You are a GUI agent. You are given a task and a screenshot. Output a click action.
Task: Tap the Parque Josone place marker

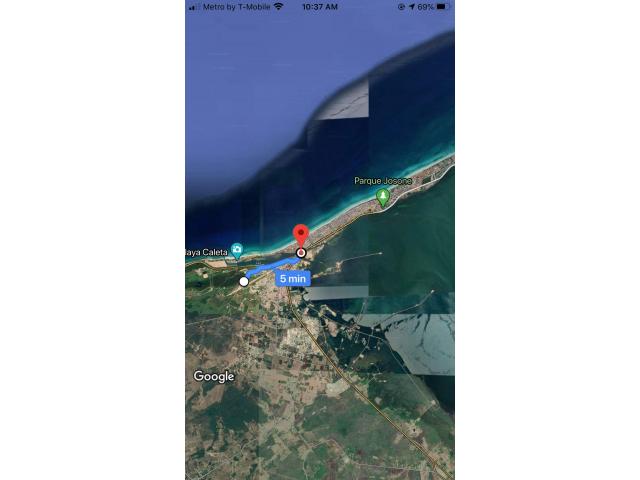(x=382, y=197)
